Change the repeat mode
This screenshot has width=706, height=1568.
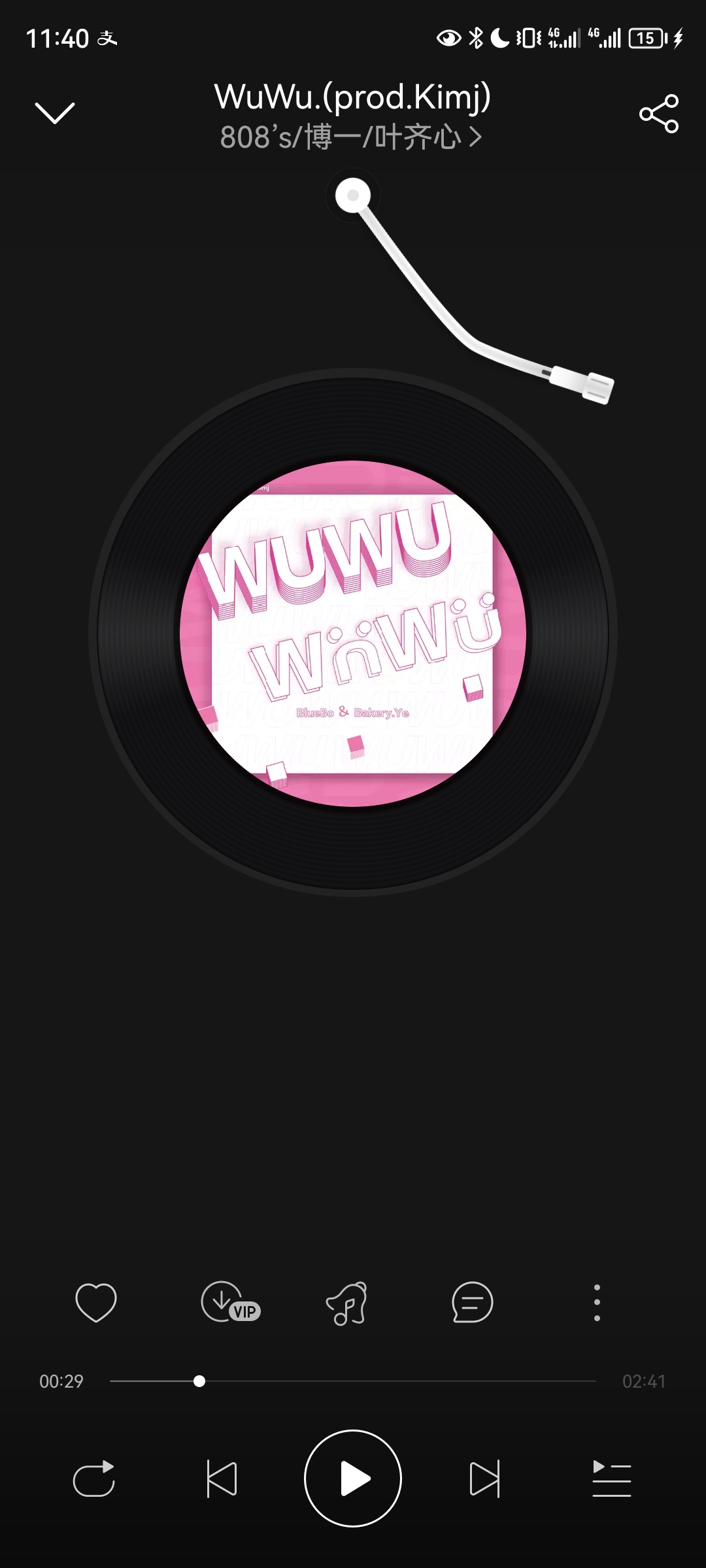tap(94, 1478)
